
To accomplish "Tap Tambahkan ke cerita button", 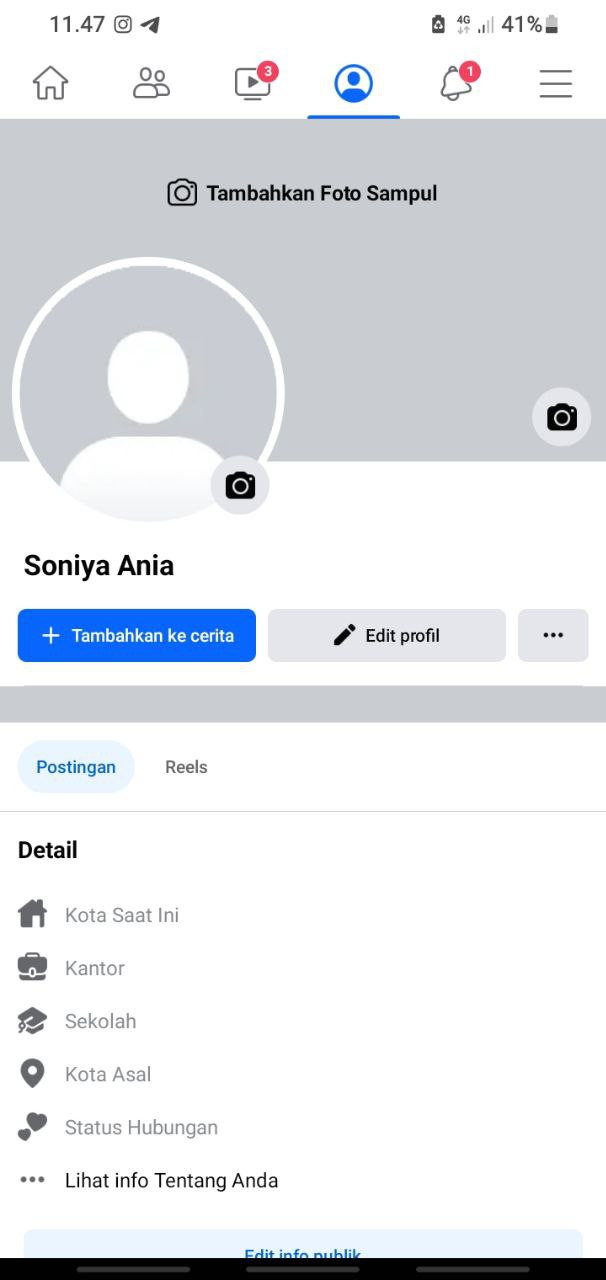I will 137,636.
